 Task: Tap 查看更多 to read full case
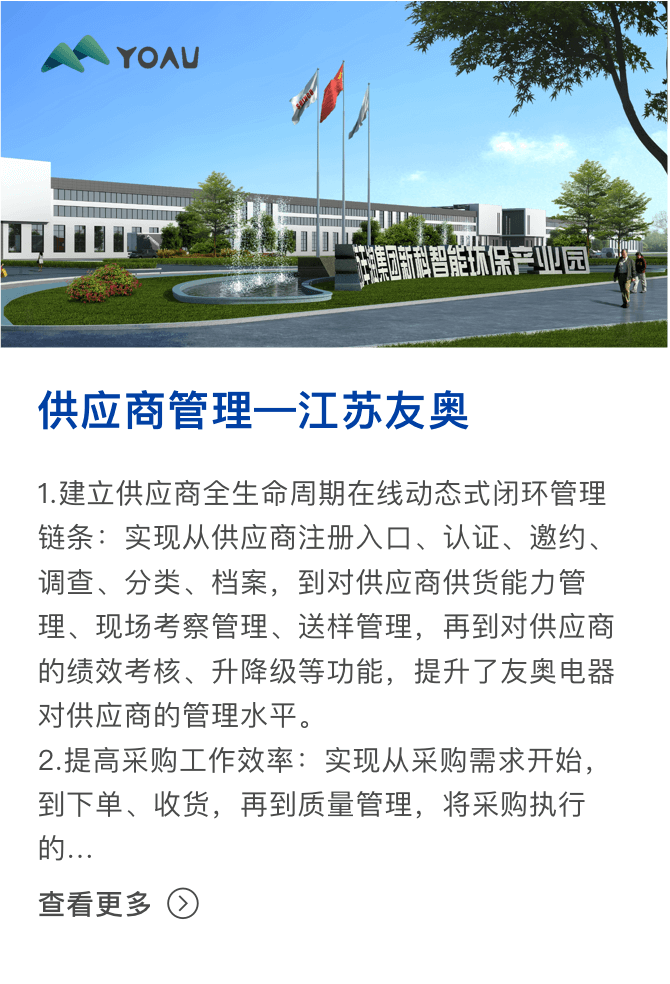(117, 904)
